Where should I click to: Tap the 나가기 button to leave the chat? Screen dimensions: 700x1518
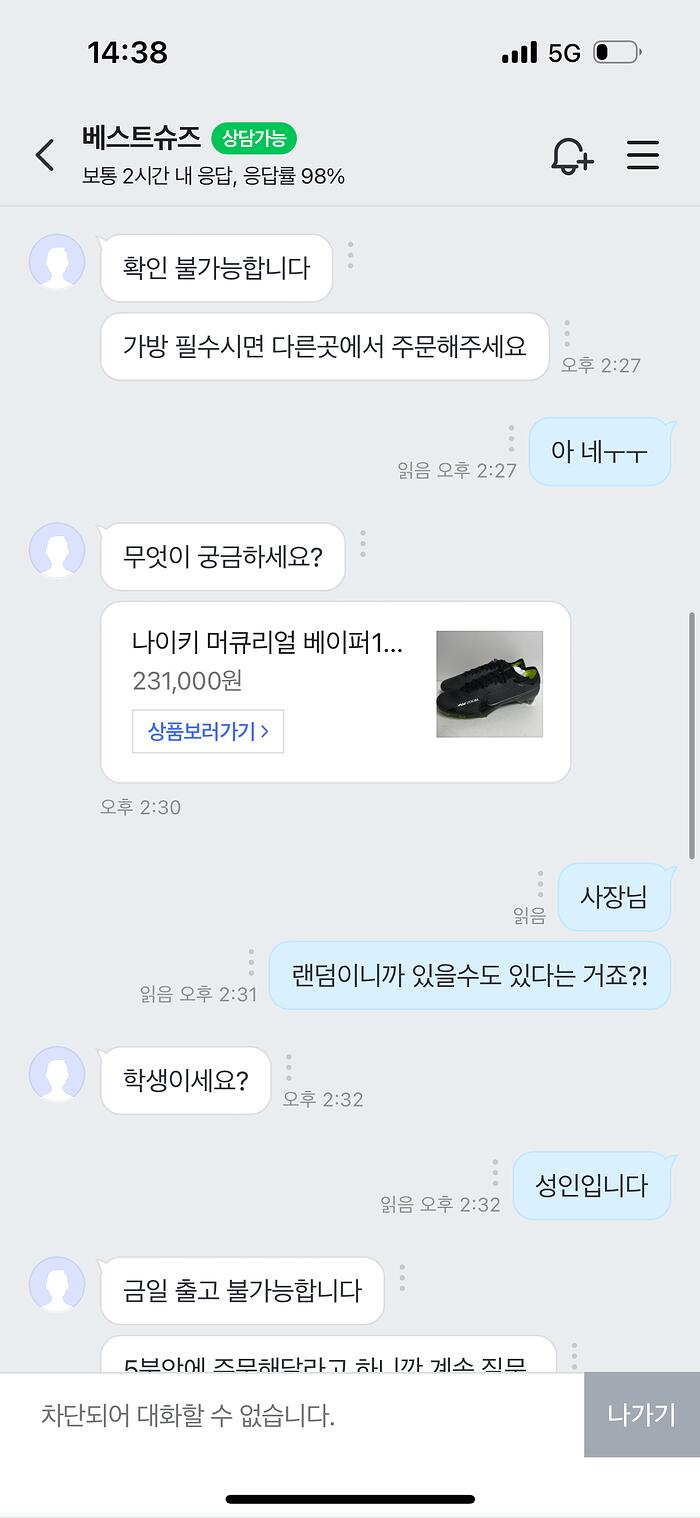point(642,1415)
